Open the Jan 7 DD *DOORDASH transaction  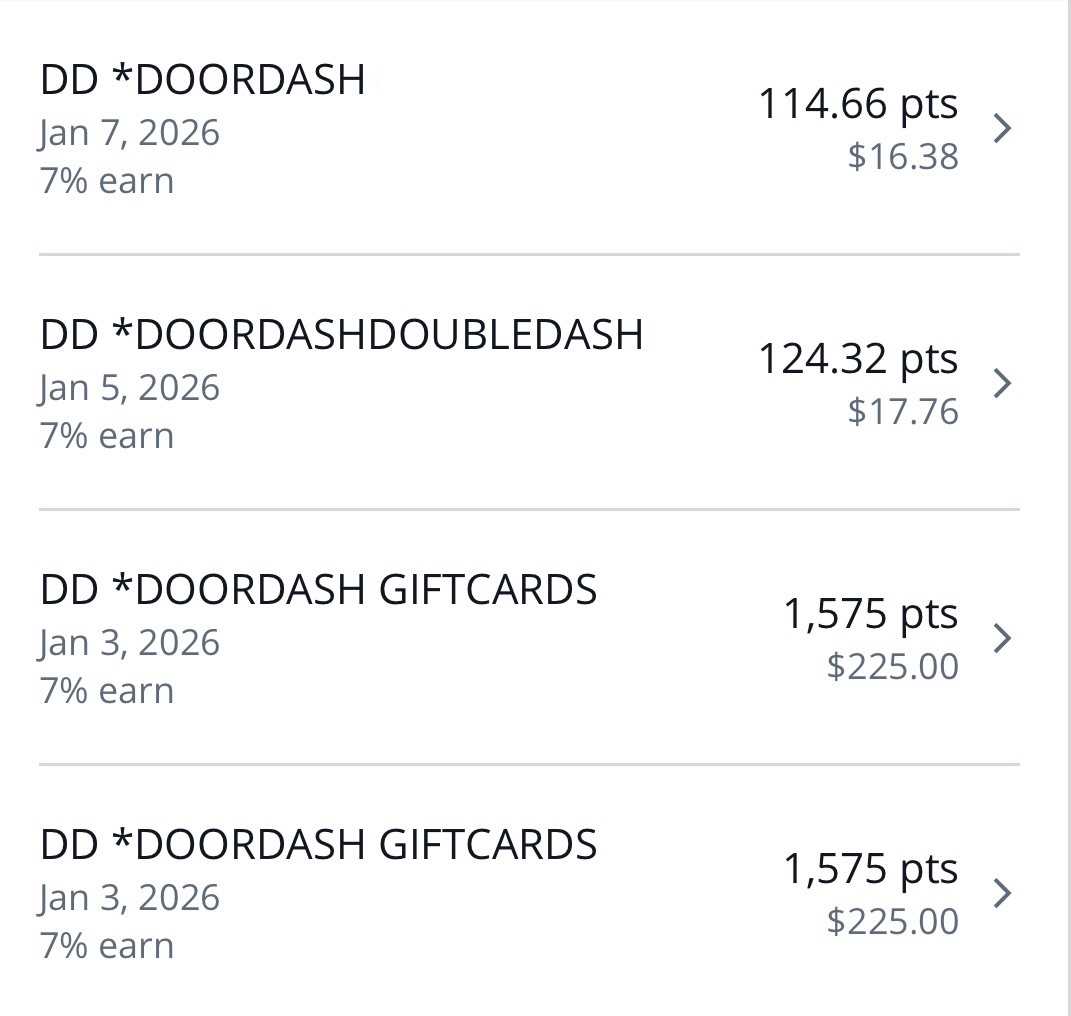coord(528,130)
